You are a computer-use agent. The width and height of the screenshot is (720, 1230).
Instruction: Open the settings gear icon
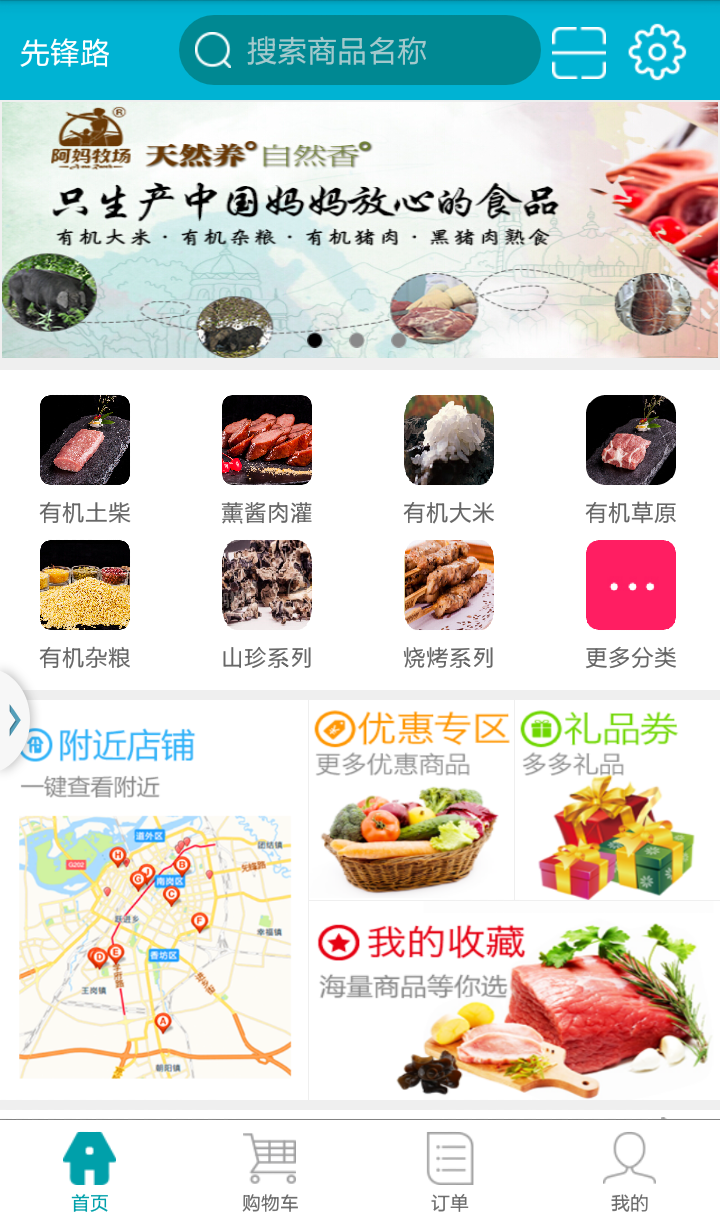(657, 52)
